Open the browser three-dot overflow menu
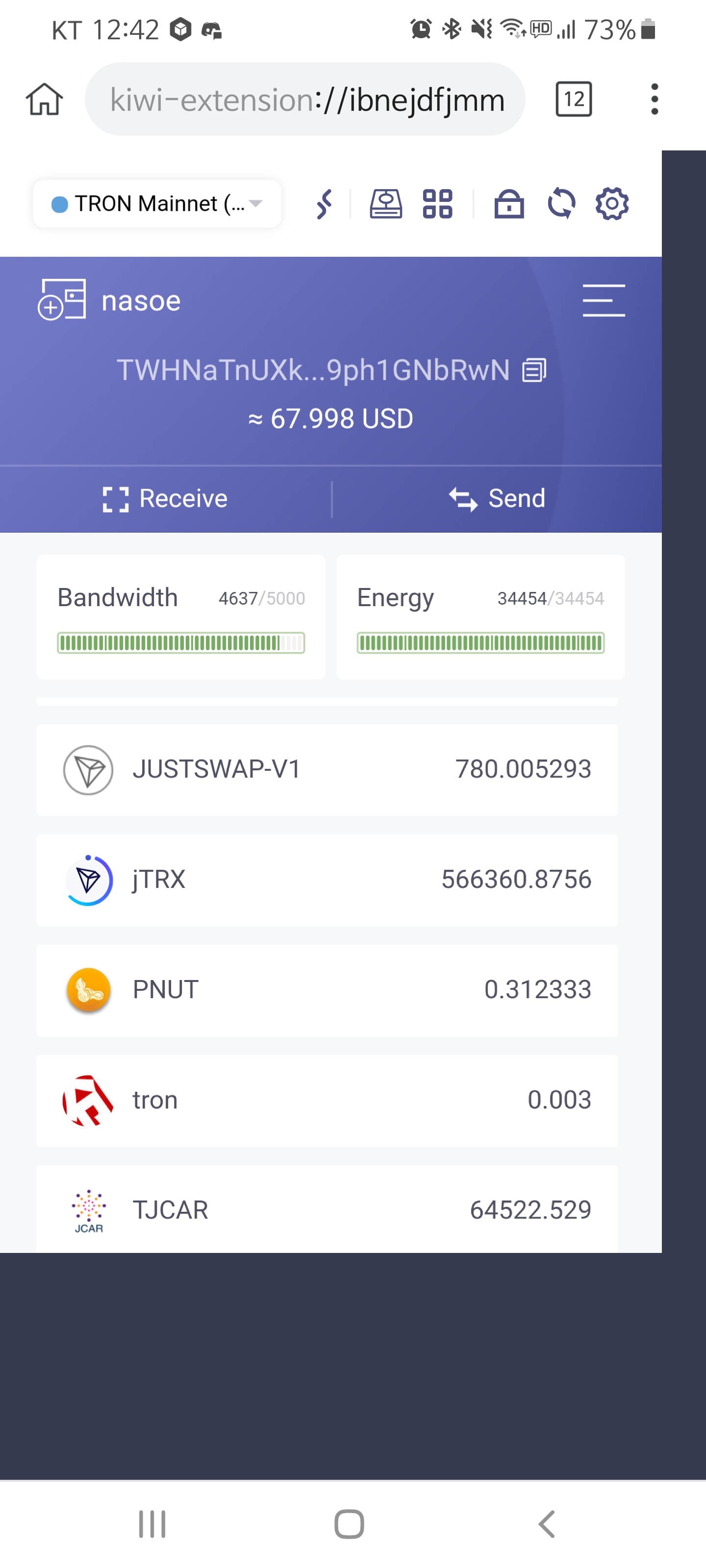The width and height of the screenshot is (706, 1568). click(654, 99)
